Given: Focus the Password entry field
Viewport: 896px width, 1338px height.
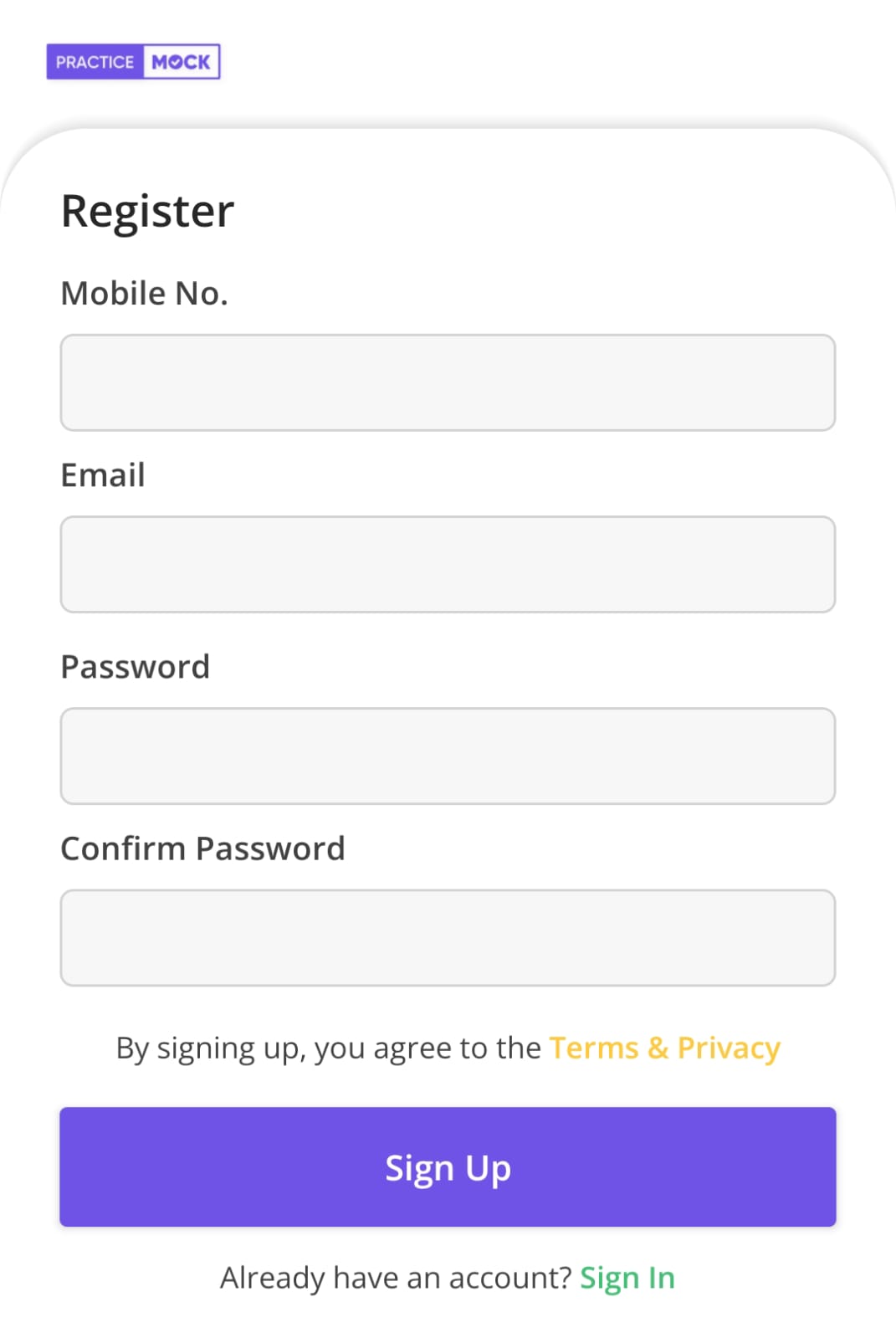Looking at the screenshot, I should coord(448,756).
